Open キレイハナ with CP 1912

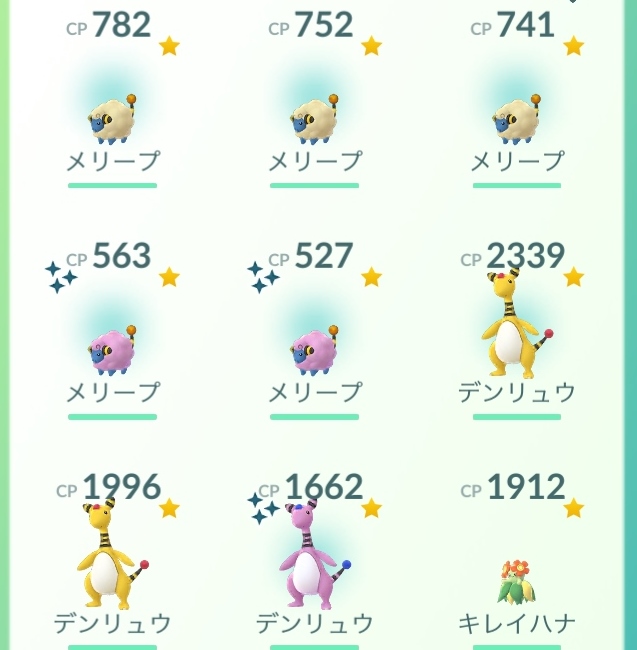point(516,582)
